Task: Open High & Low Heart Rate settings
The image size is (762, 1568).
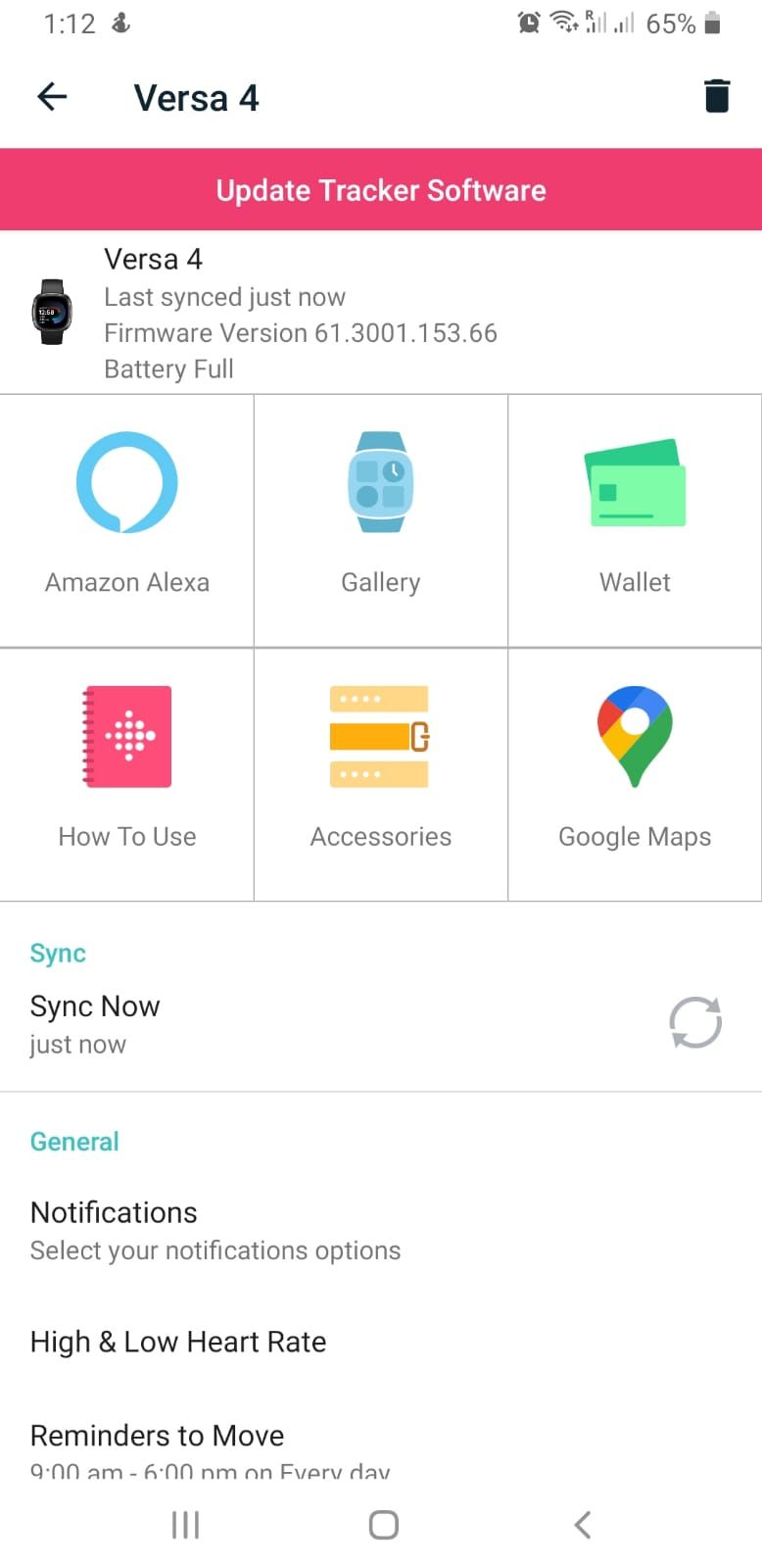Action: coord(178,1342)
